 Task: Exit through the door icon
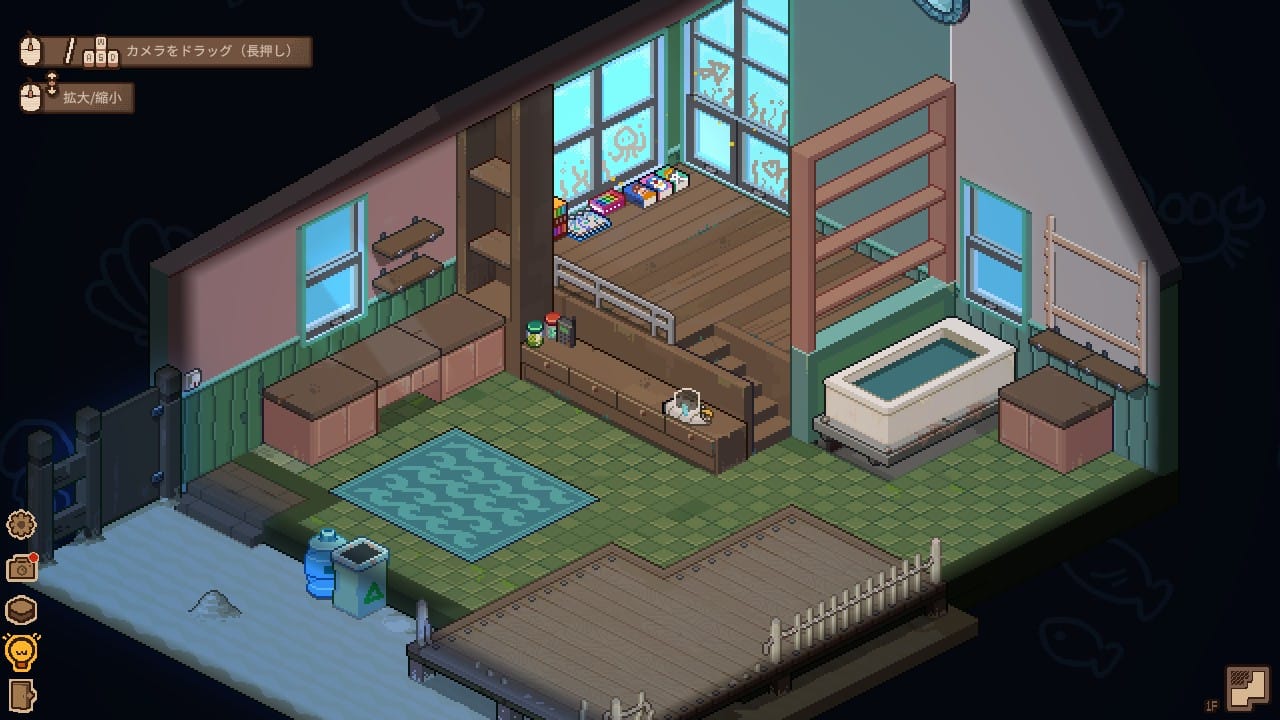[21, 694]
